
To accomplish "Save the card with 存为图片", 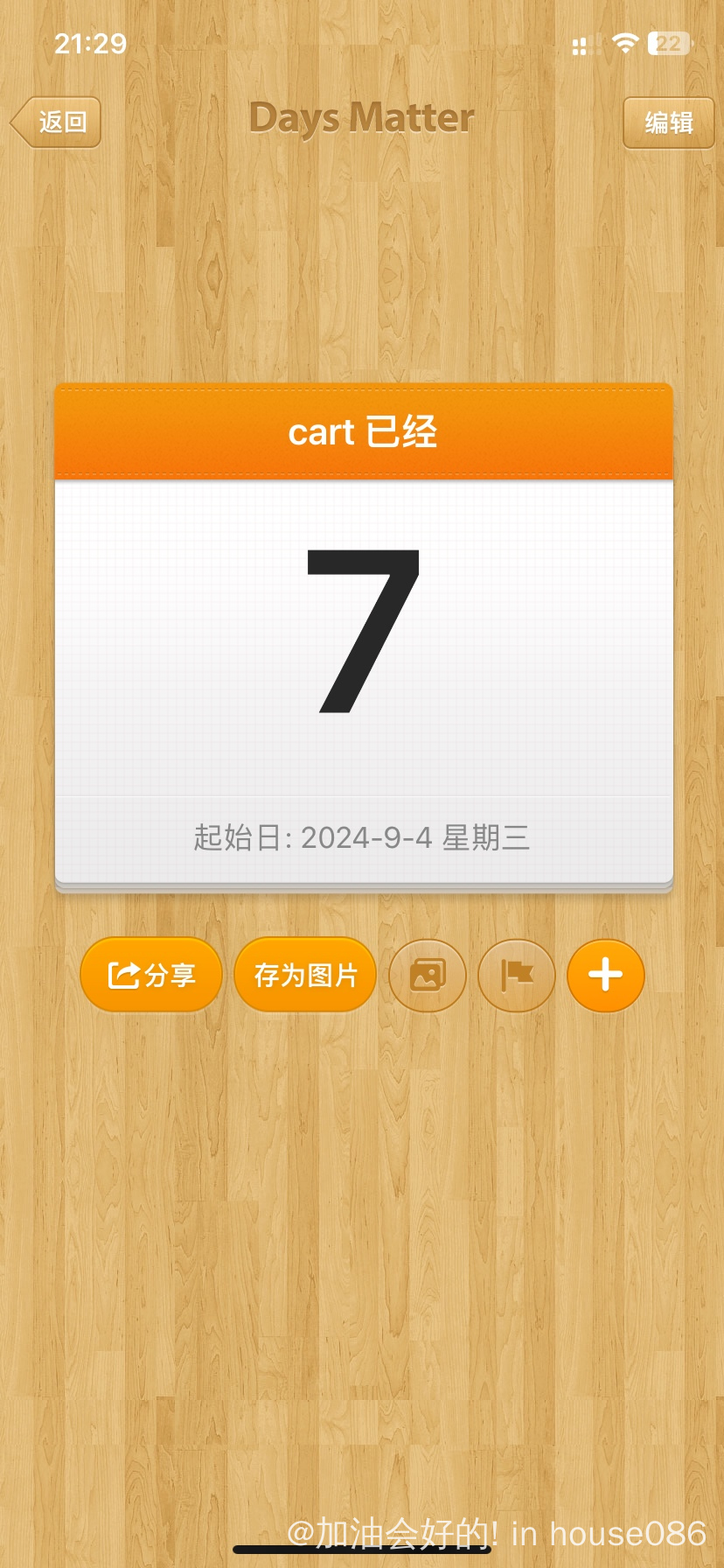I will point(305,975).
